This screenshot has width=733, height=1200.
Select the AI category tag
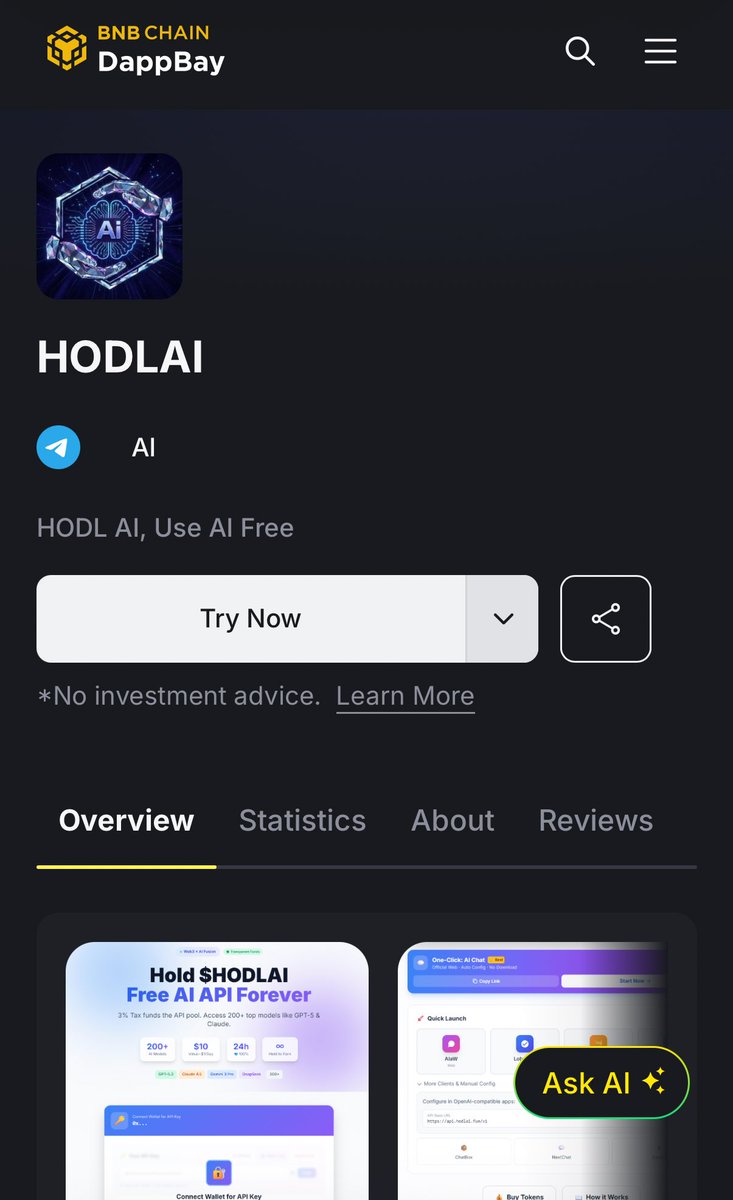[143, 447]
